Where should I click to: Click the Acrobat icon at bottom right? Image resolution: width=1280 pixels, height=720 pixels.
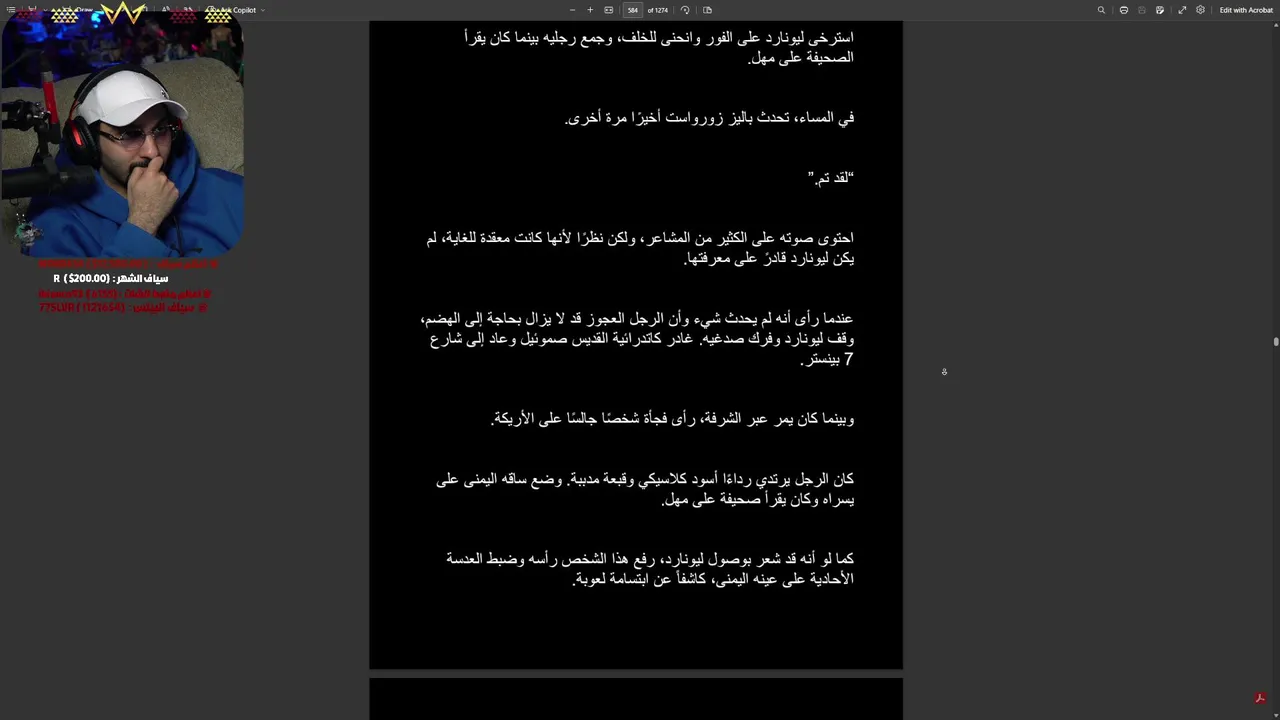pyautogui.click(x=1260, y=698)
